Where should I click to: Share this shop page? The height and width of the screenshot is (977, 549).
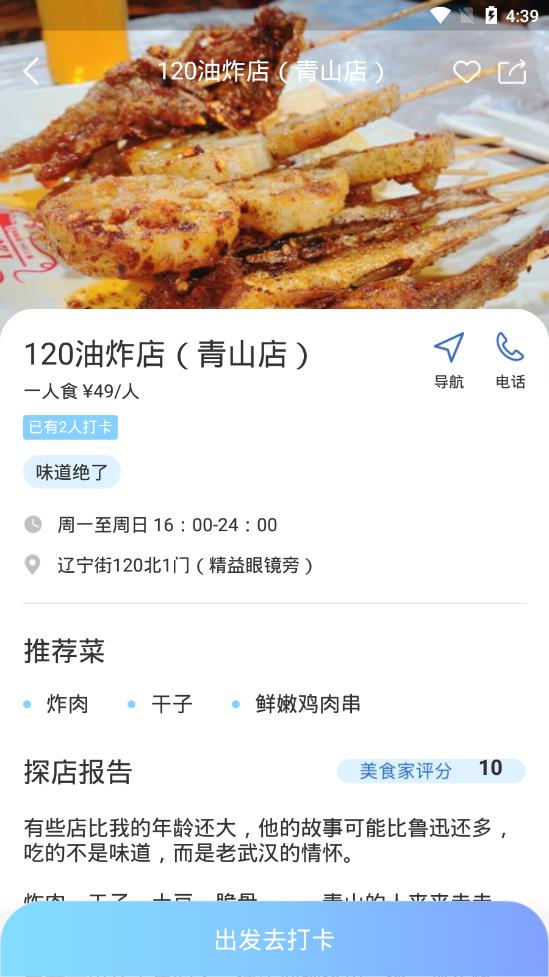tap(512, 72)
